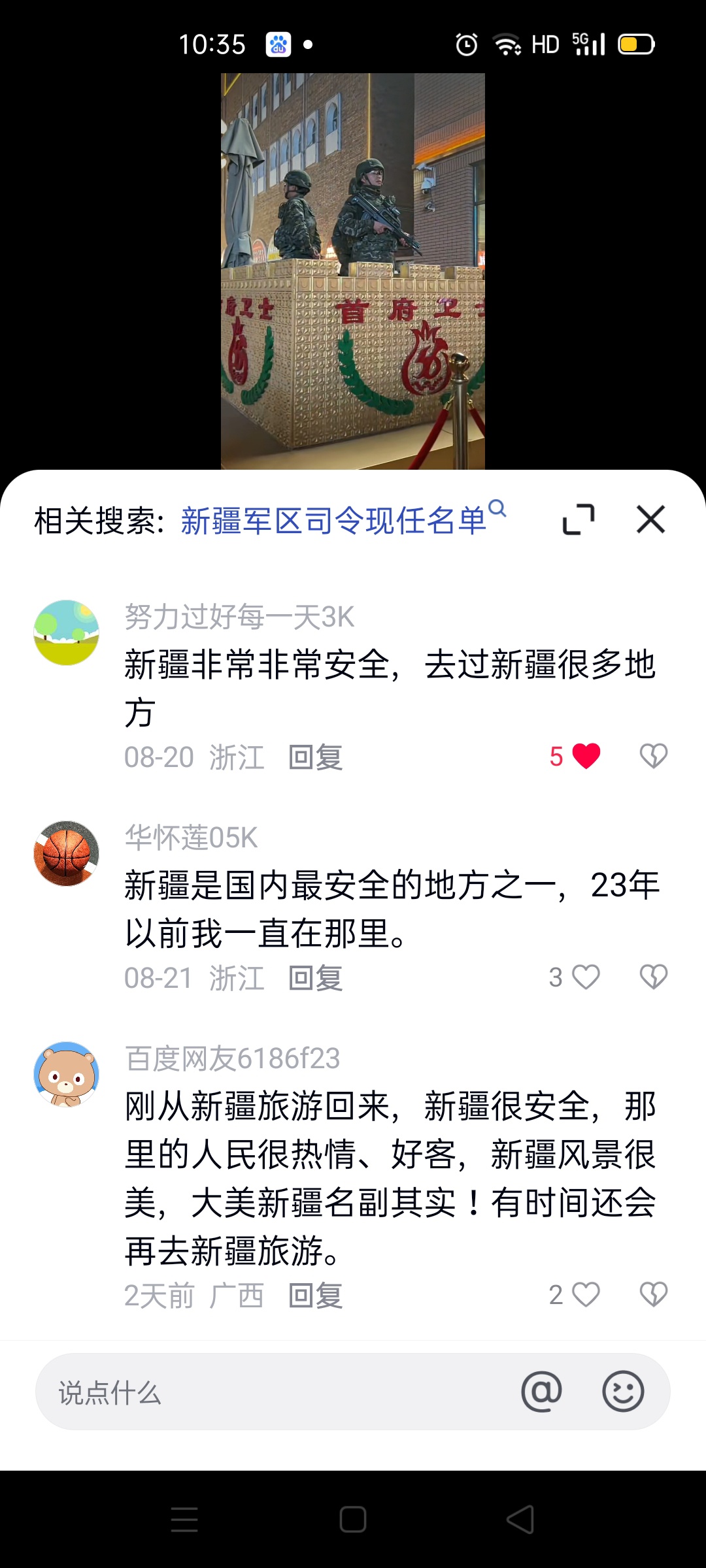Open profile avatar of 努力过好每一天3K
This screenshot has width=706, height=1568.
(x=66, y=632)
